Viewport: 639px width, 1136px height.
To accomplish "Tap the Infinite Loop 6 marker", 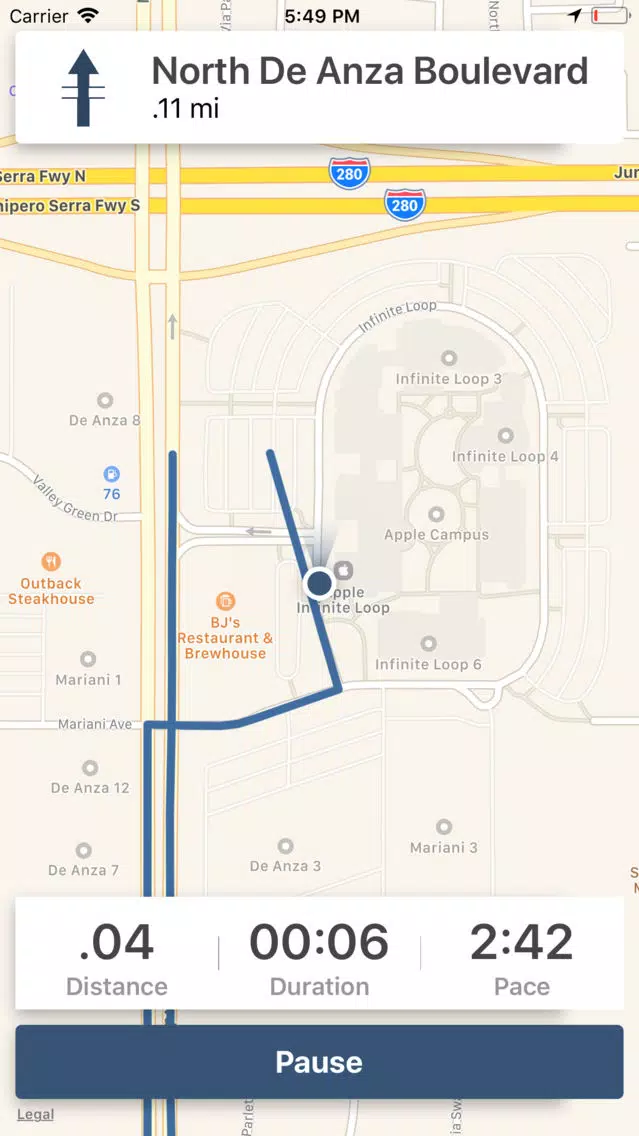I will [428, 643].
